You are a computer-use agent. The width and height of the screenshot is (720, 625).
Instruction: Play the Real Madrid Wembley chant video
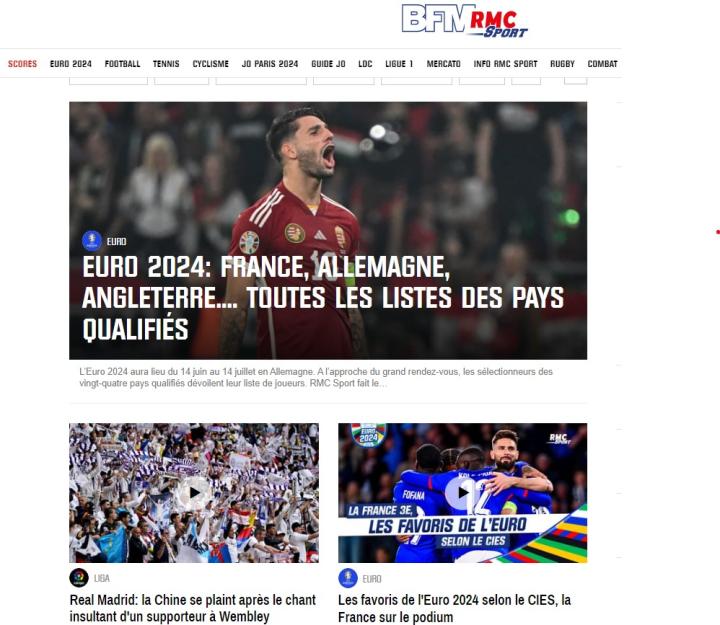pyautogui.click(x=193, y=492)
